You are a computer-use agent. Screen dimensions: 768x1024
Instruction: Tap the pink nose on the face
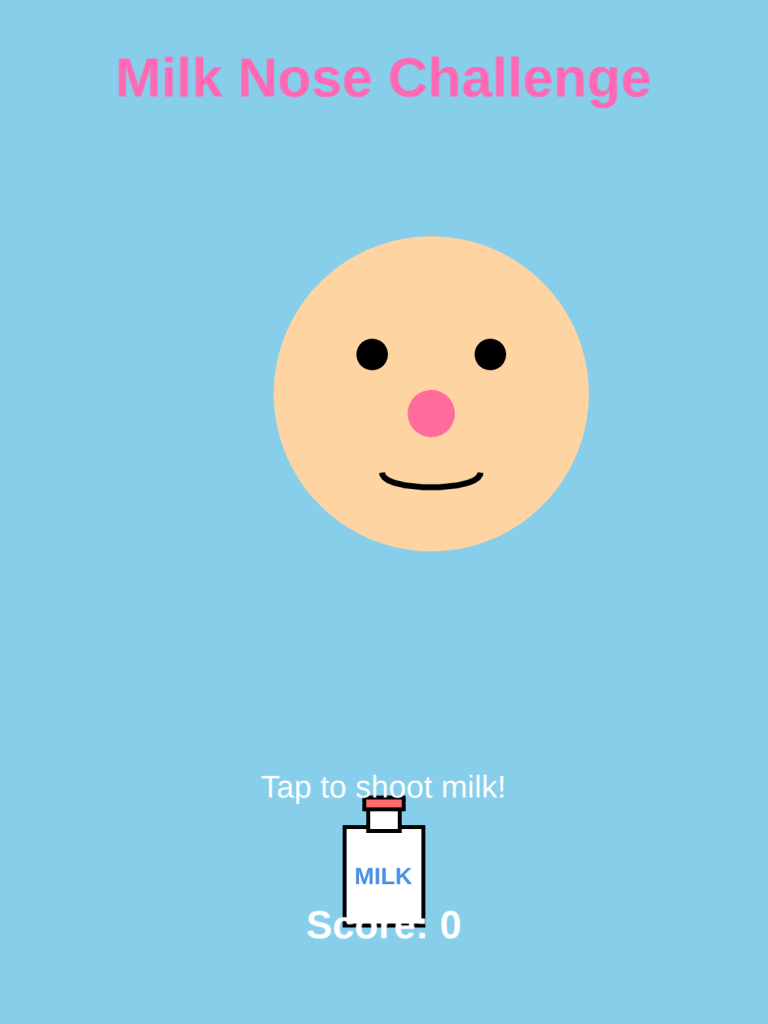tap(430, 410)
